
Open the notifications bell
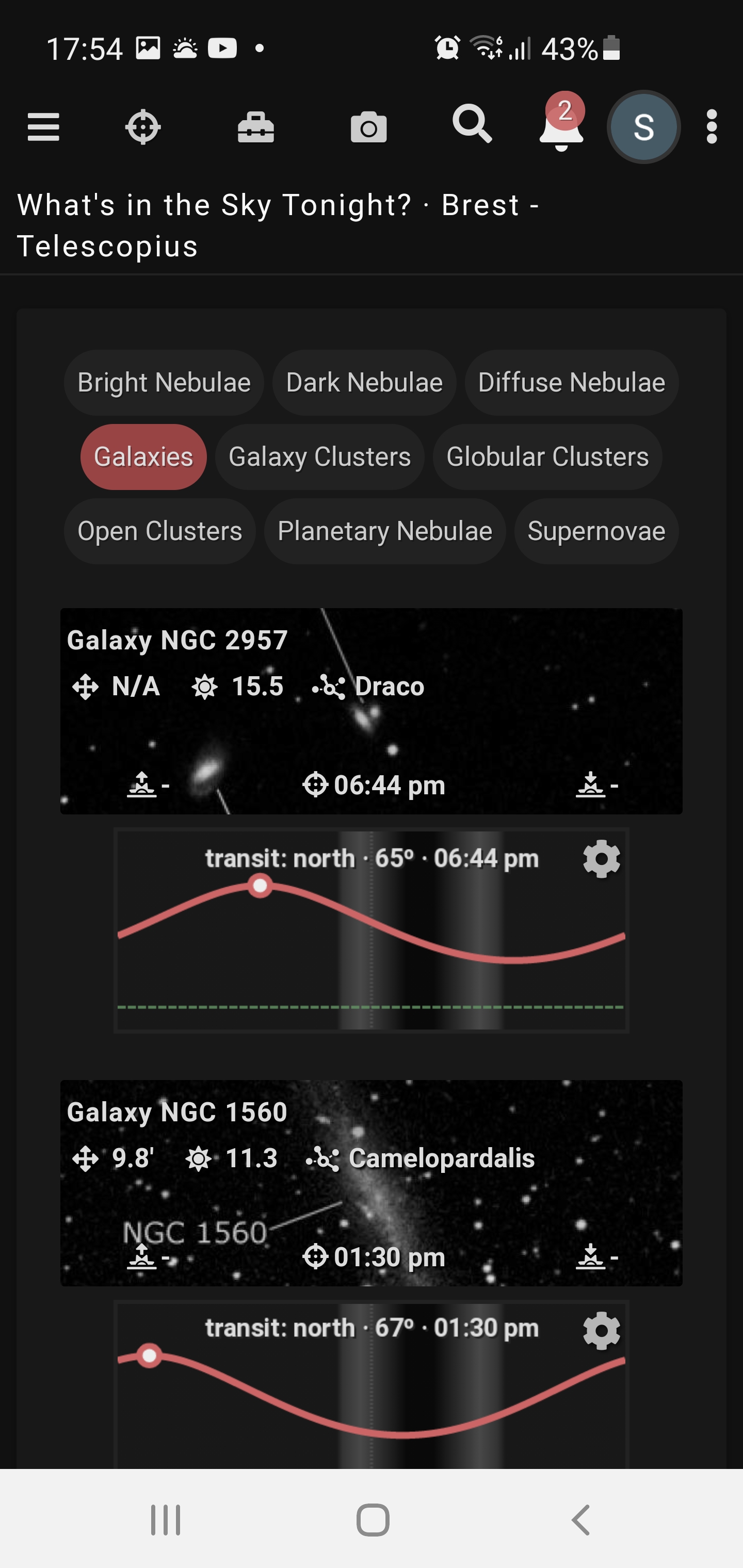[x=561, y=126]
